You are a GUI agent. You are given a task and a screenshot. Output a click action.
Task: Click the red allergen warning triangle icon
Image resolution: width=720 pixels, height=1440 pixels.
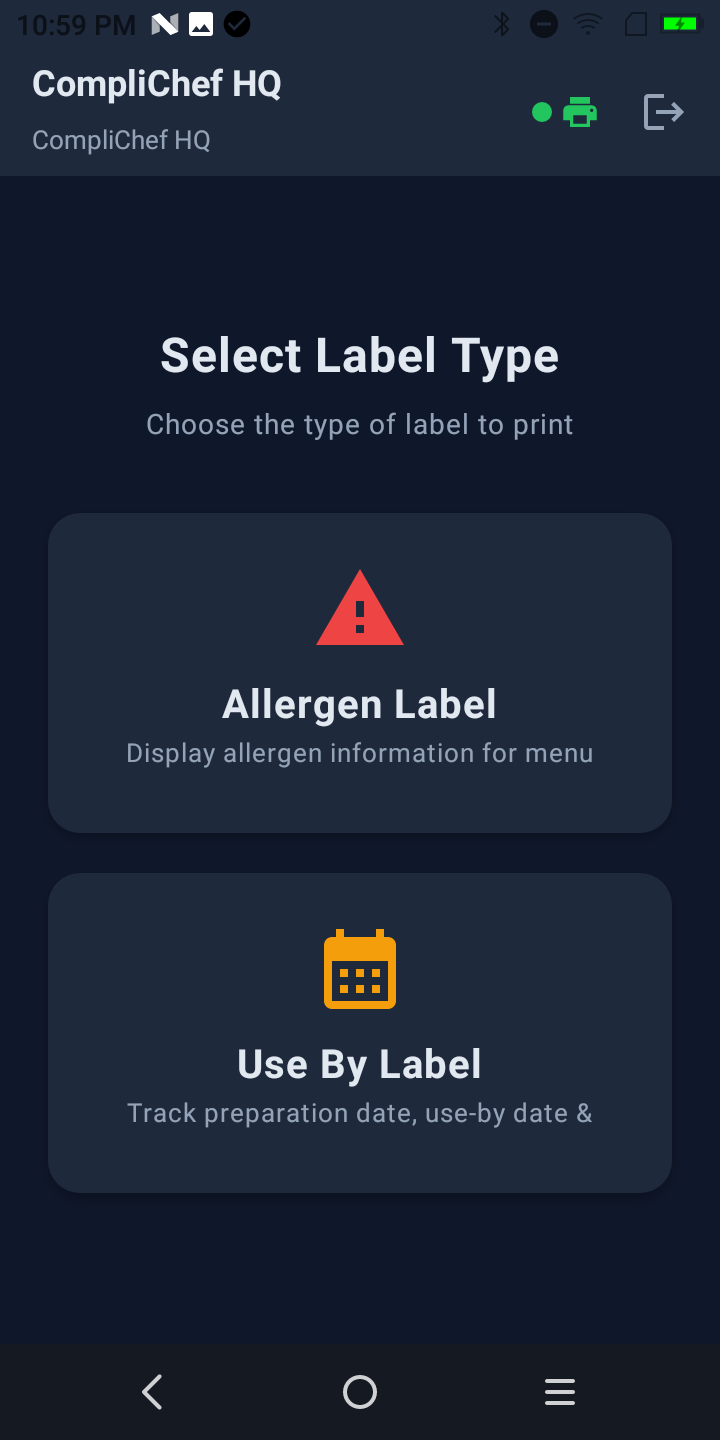360,606
